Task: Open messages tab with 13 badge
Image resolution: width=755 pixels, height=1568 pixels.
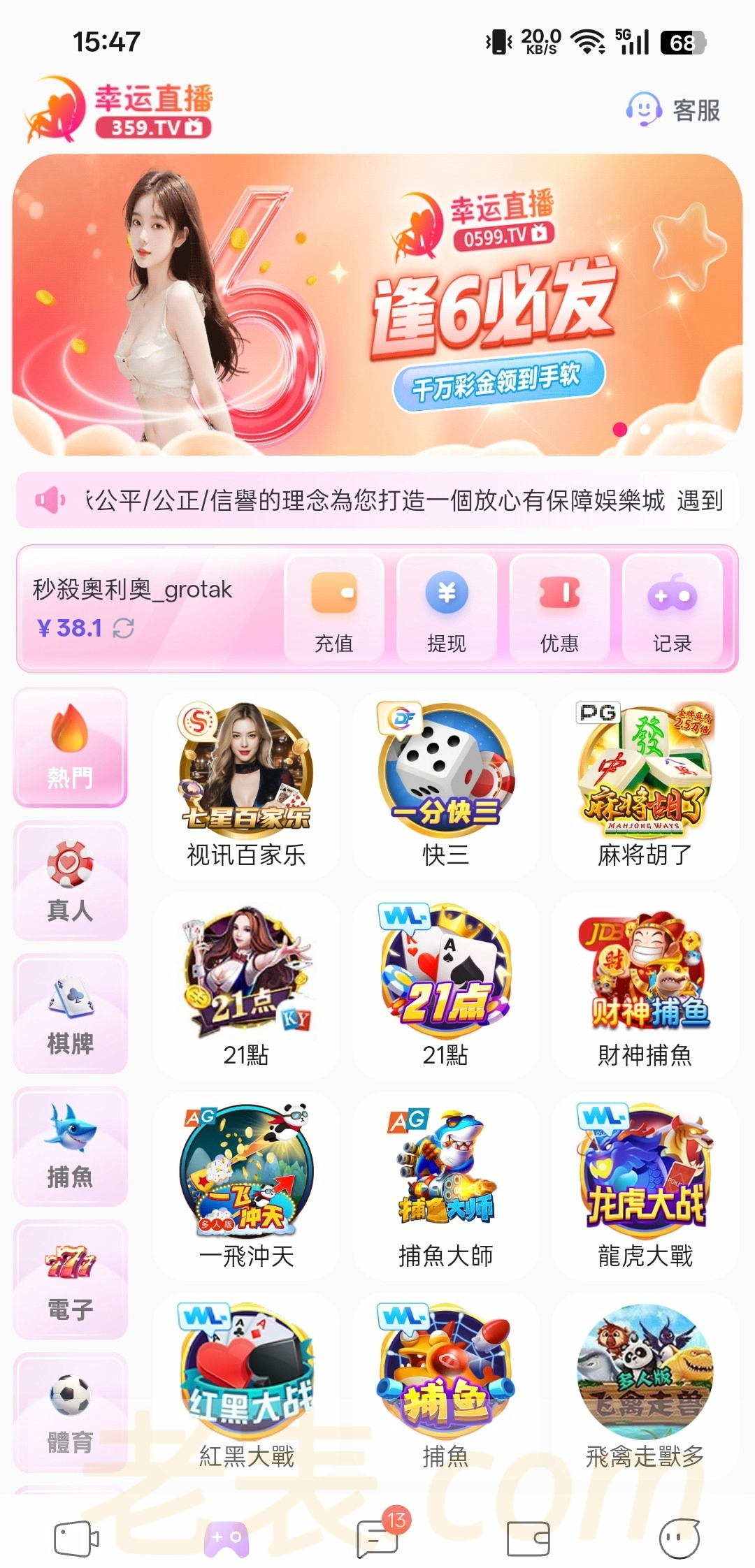Action: coord(378,1539)
